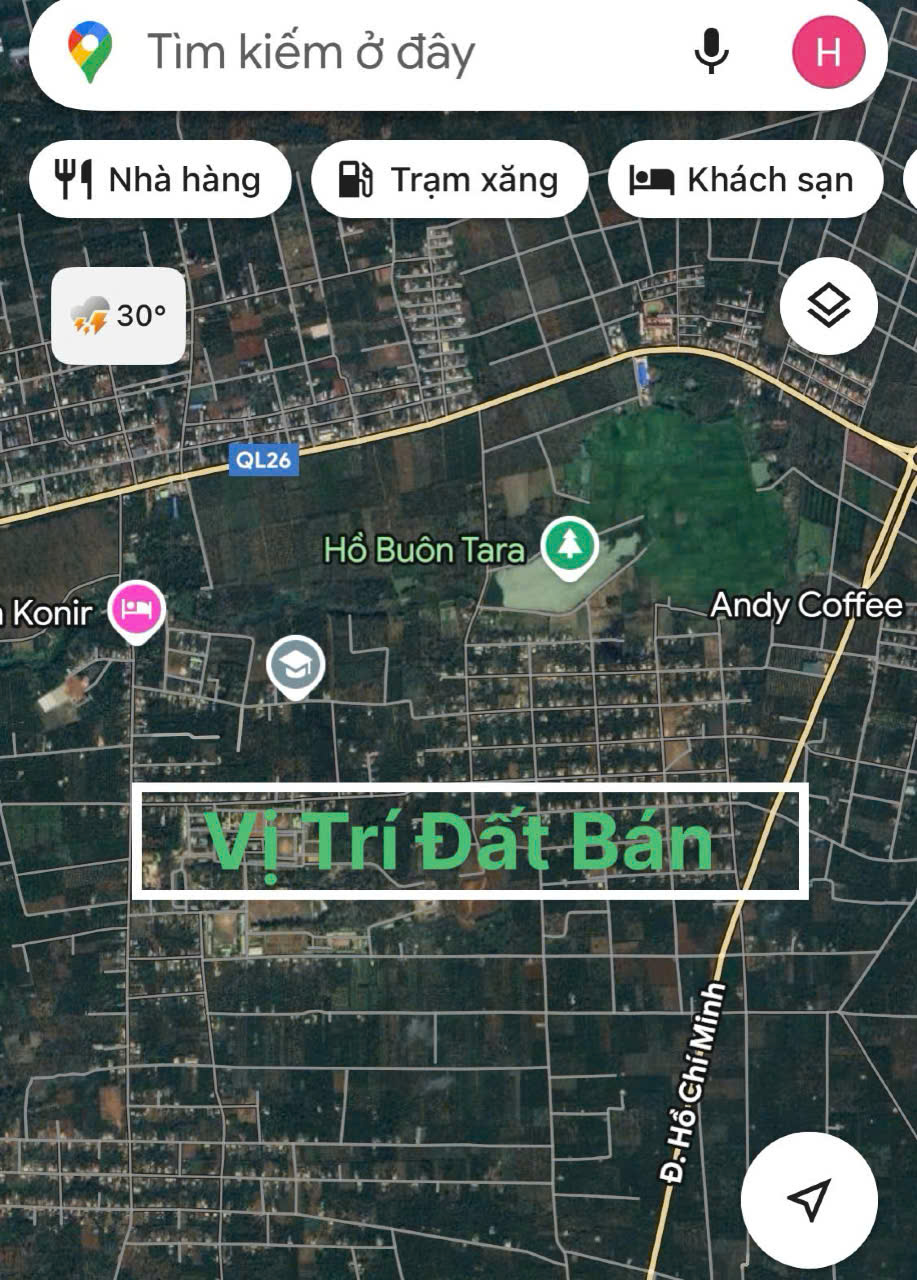
Task: Filter by Trạm xăng chip
Action: pos(449,180)
